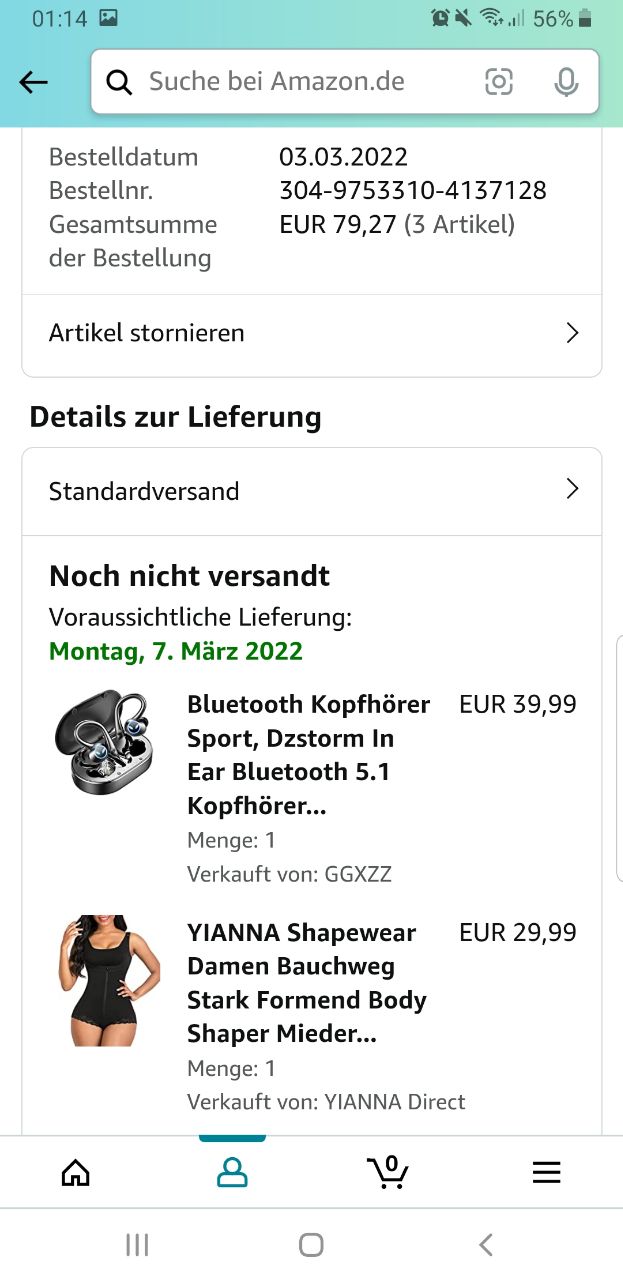The image size is (623, 1280).
Task: Open the YIANNA Shapewear product
Action: pyautogui.click(x=306, y=983)
